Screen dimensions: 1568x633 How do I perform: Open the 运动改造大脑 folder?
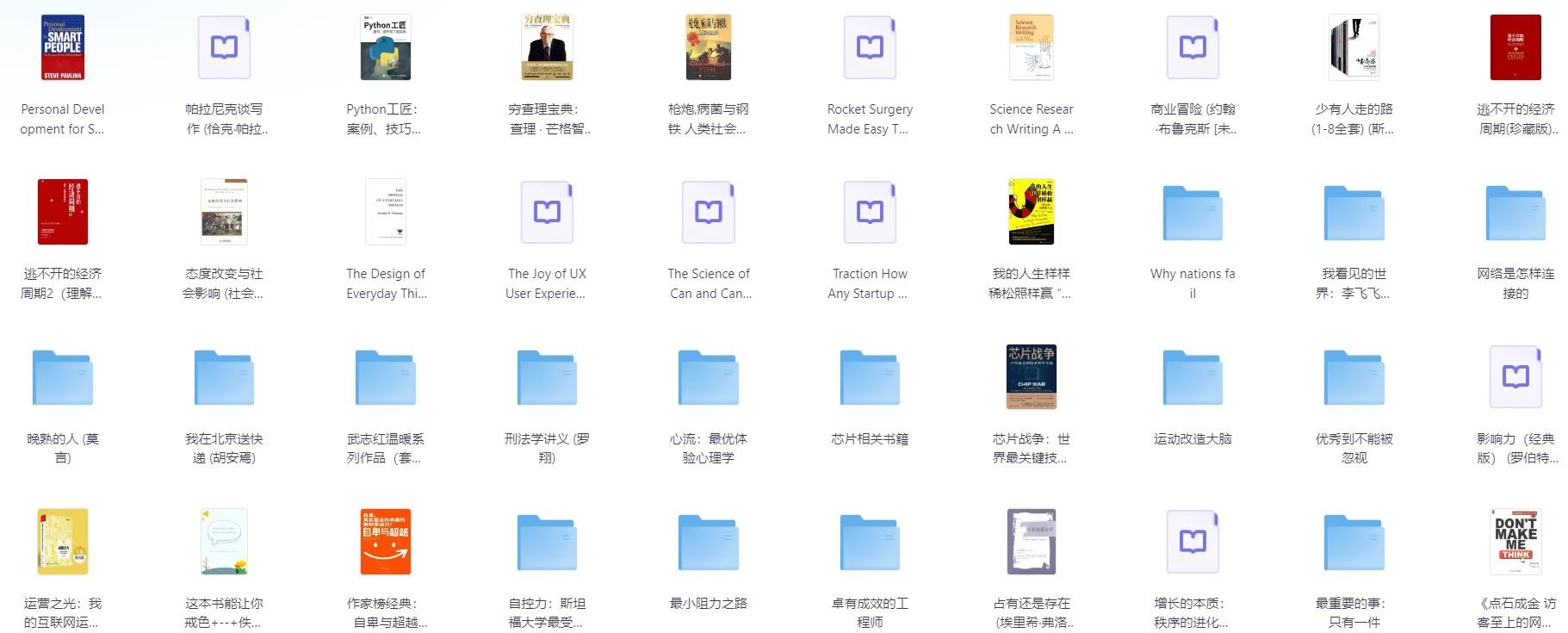[1193, 377]
